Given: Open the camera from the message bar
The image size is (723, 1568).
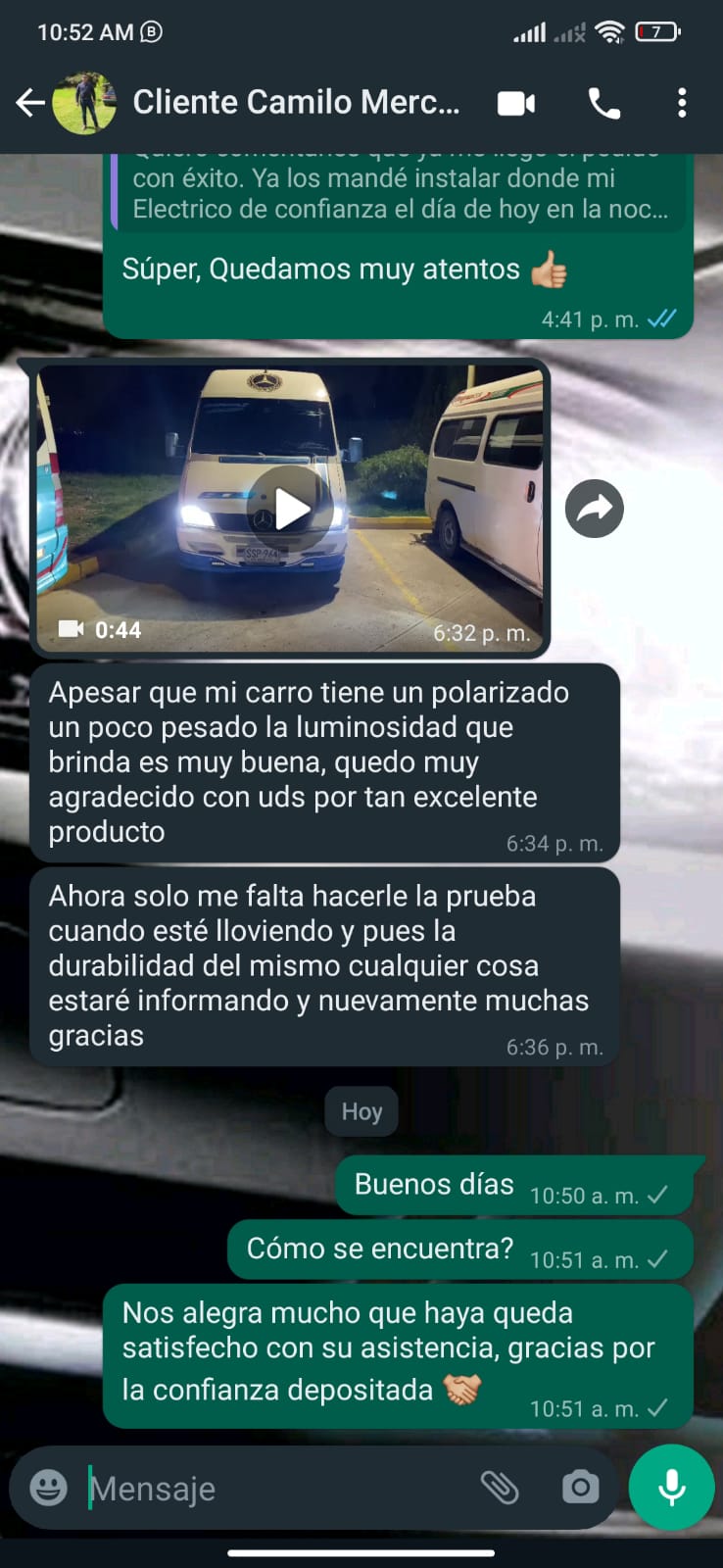Looking at the screenshot, I should pos(580,1488).
